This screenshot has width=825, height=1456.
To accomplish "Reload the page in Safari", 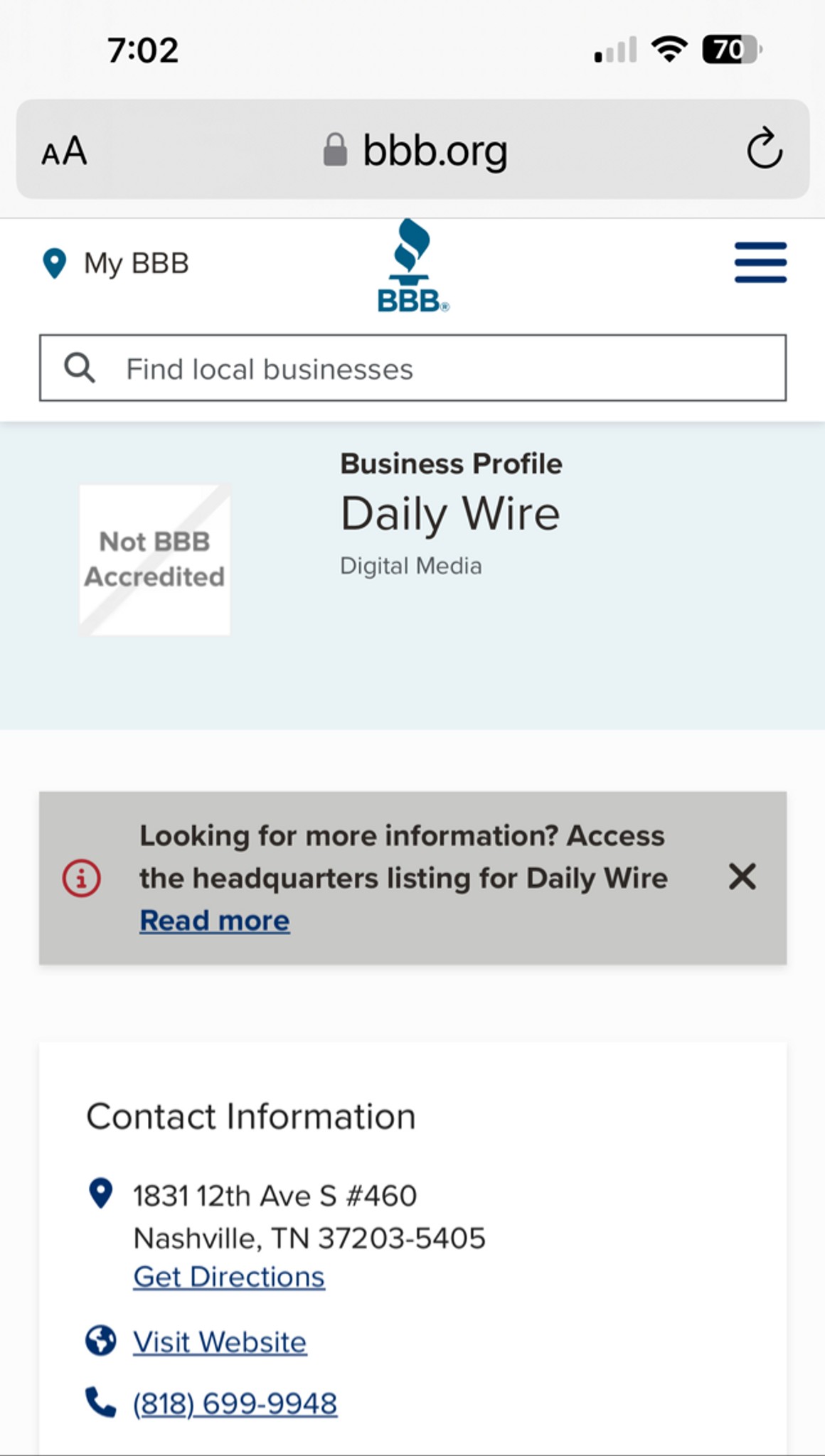I will pyautogui.click(x=765, y=149).
